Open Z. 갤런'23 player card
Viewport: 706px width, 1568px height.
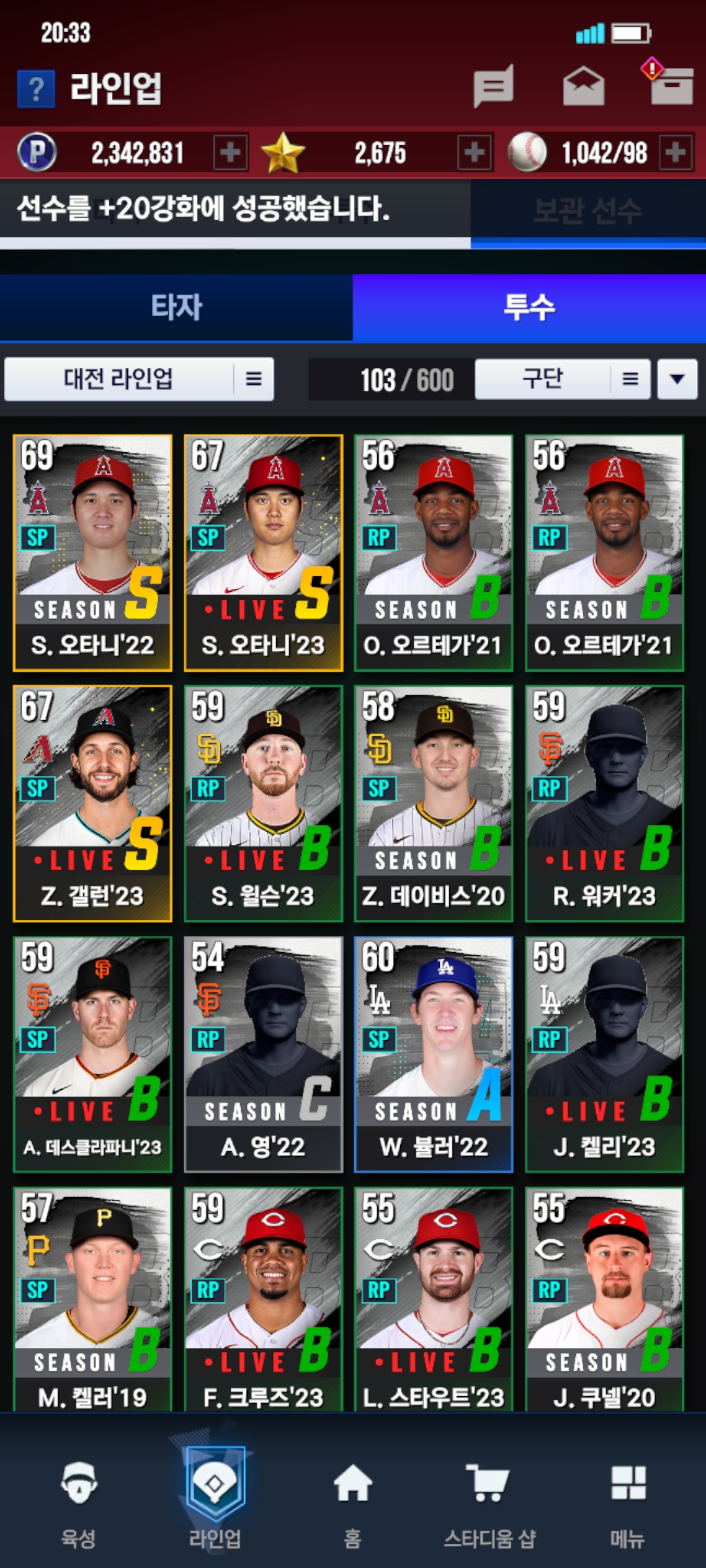point(93,804)
